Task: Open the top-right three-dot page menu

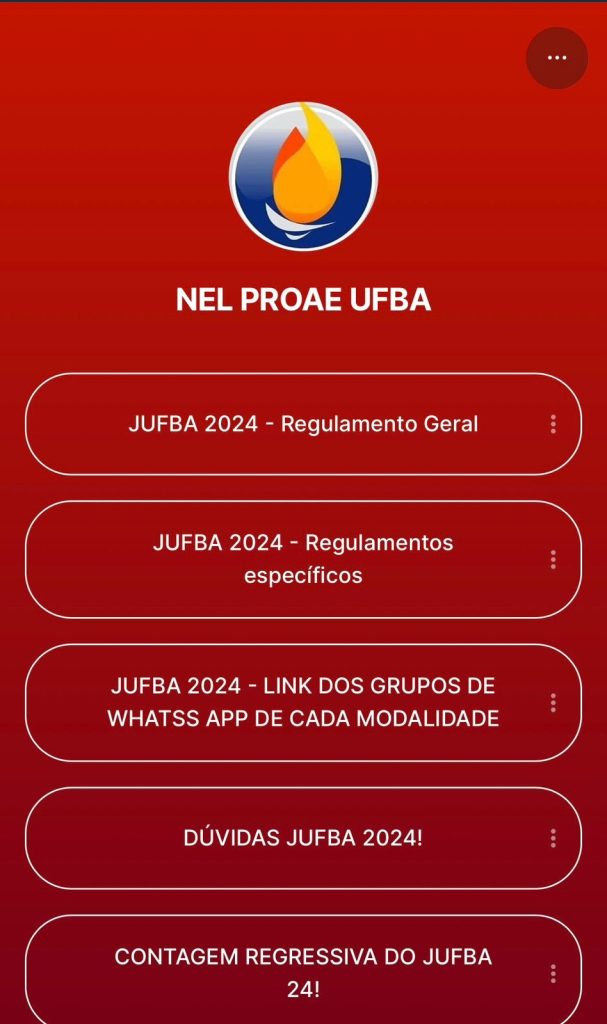Action: pos(556,58)
